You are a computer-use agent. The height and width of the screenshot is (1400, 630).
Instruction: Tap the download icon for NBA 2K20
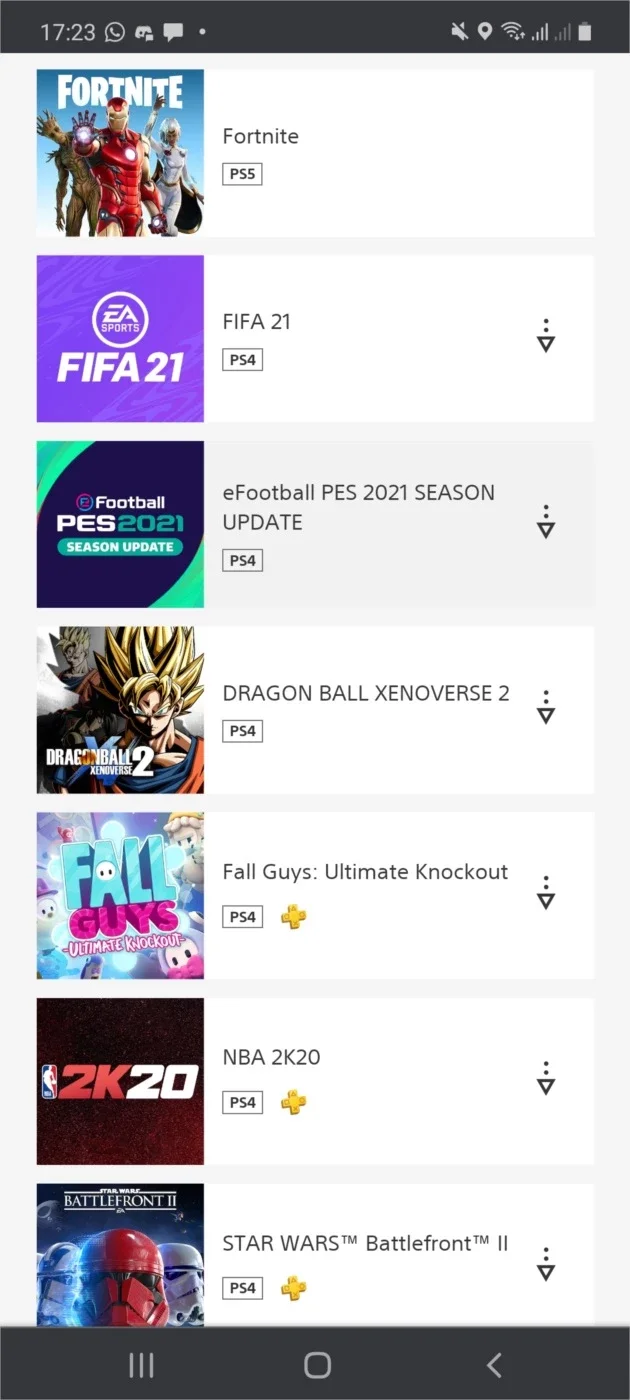[546, 1078]
